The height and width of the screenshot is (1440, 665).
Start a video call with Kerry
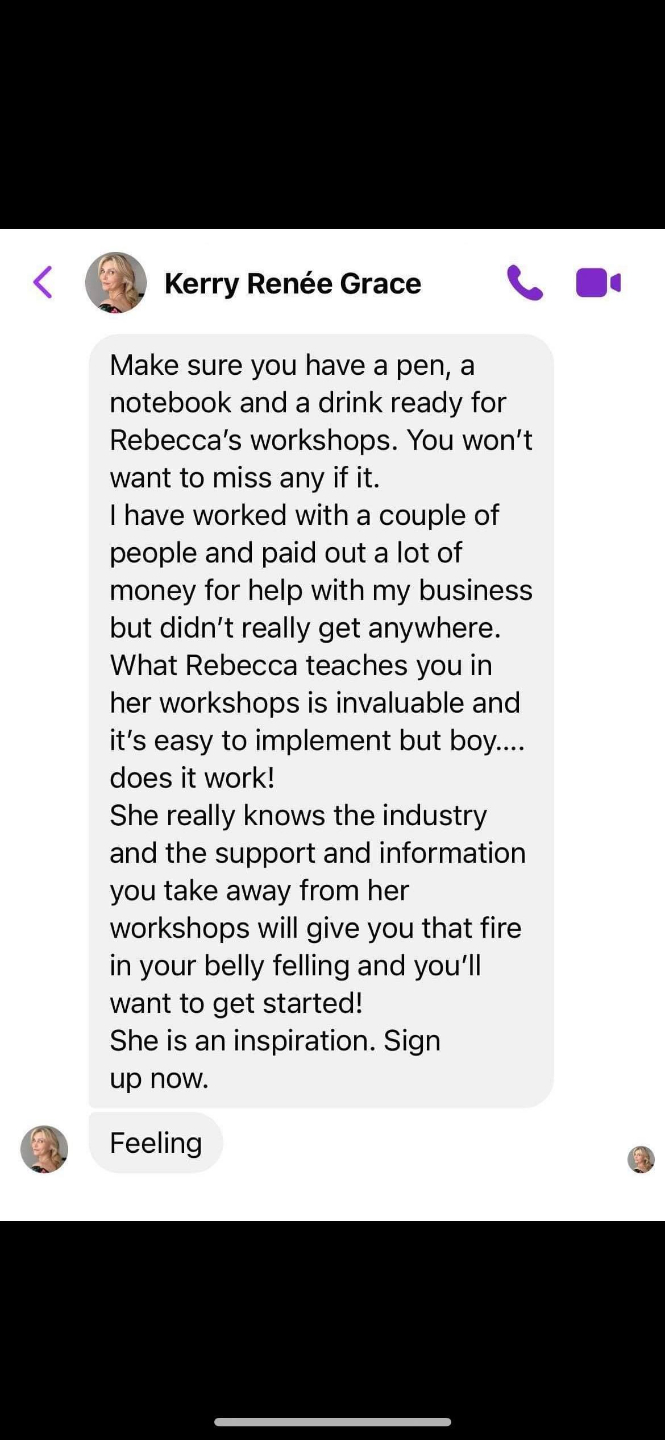pos(599,283)
